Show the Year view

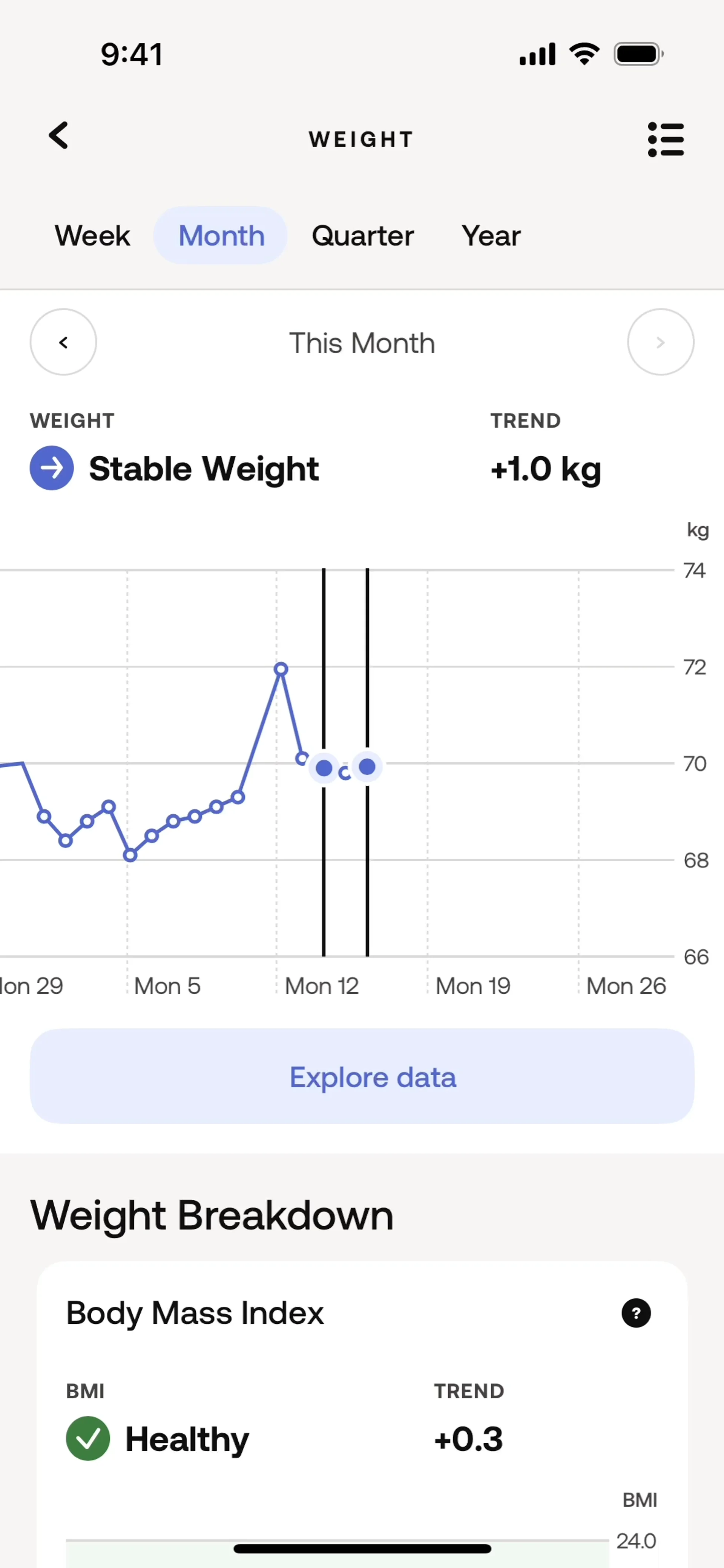coord(491,236)
